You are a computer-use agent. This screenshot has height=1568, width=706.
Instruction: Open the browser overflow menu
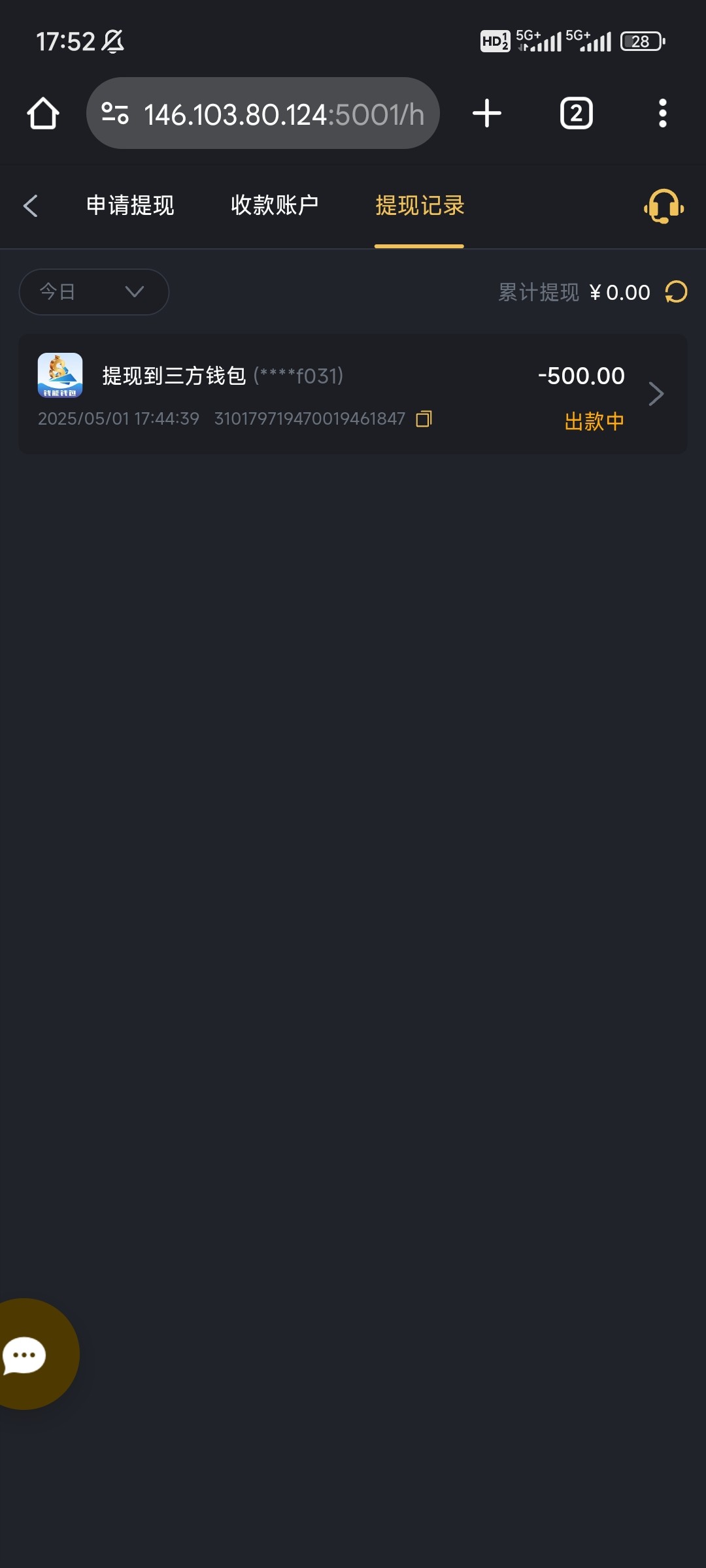click(x=662, y=114)
